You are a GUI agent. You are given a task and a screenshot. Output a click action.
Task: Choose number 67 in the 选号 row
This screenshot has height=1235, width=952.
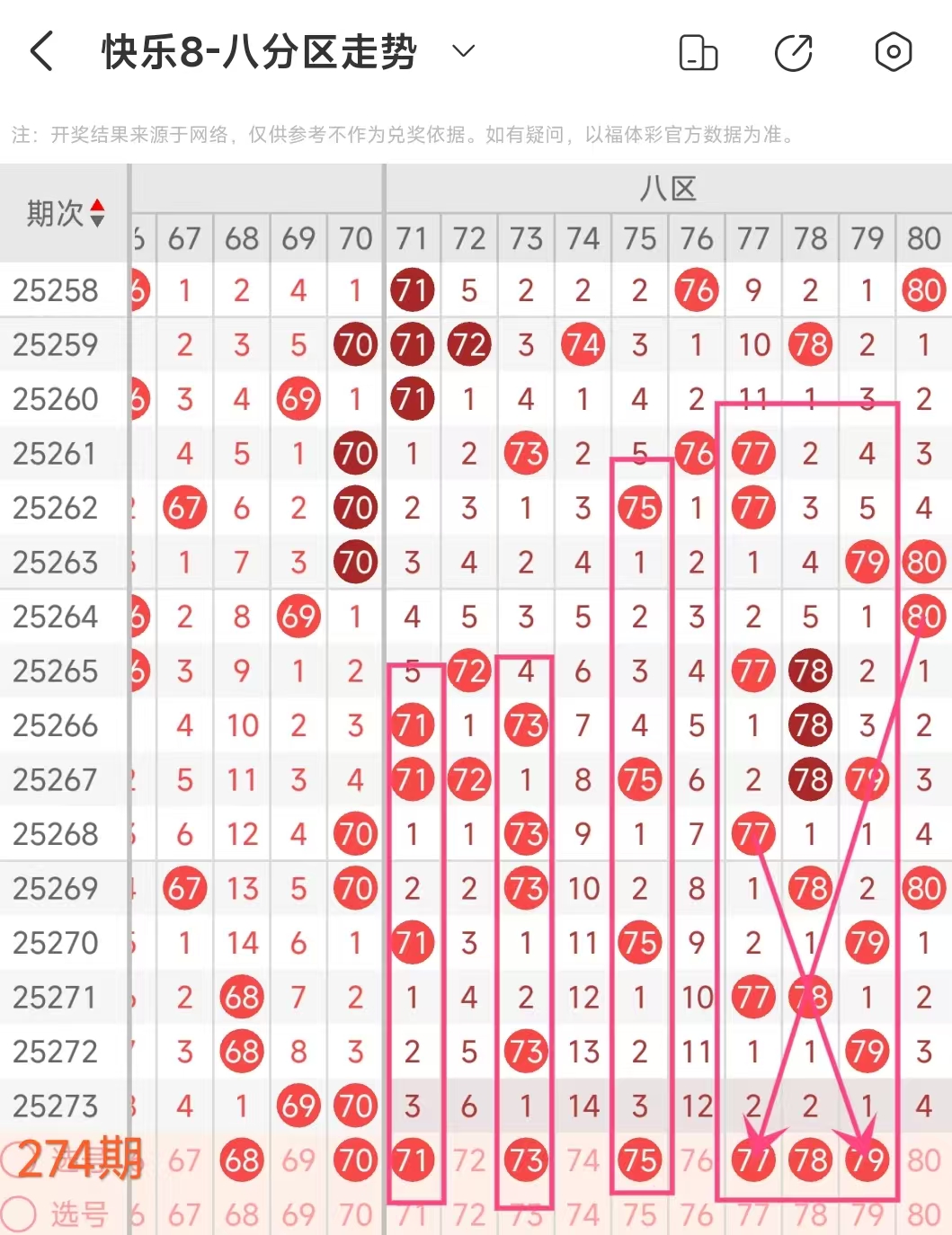(184, 1214)
